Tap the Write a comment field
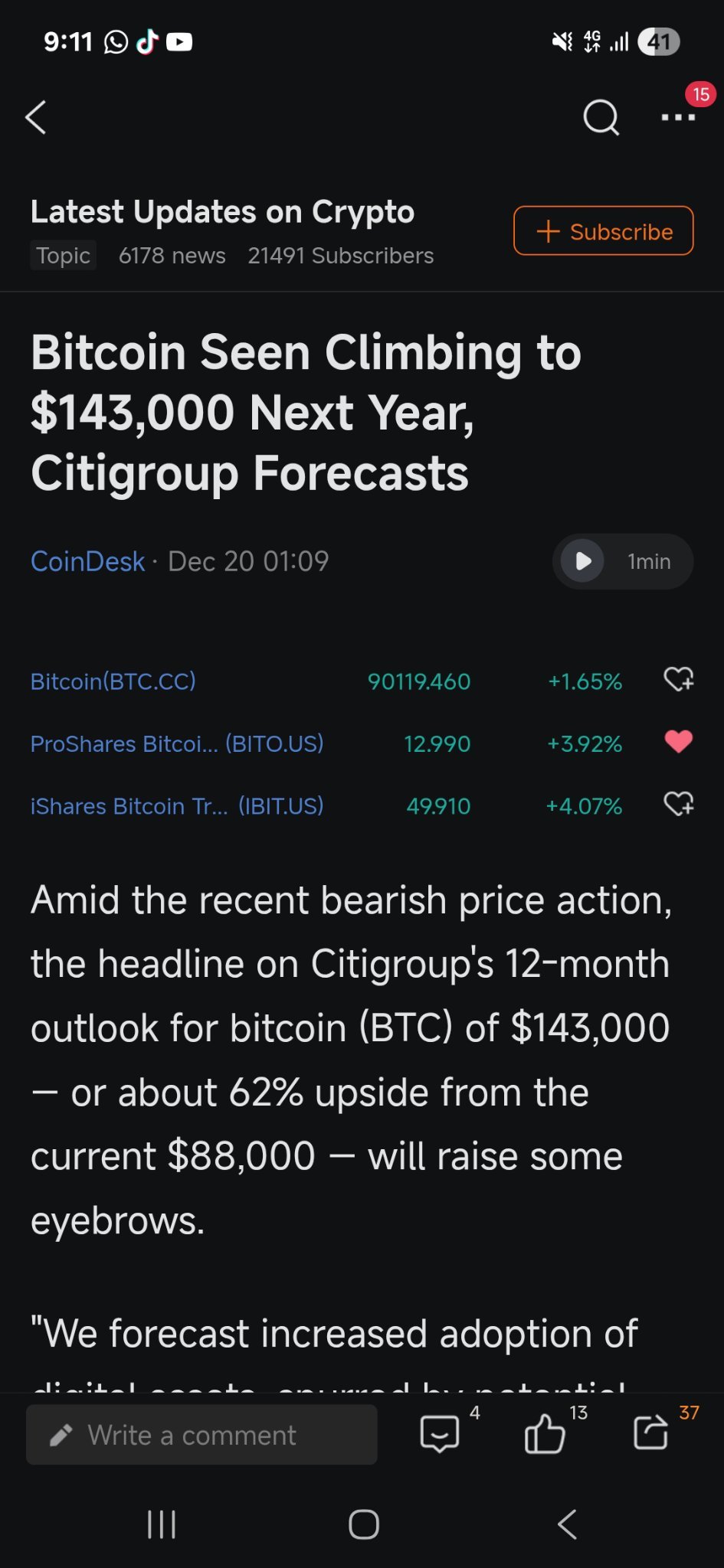 (x=201, y=1434)
